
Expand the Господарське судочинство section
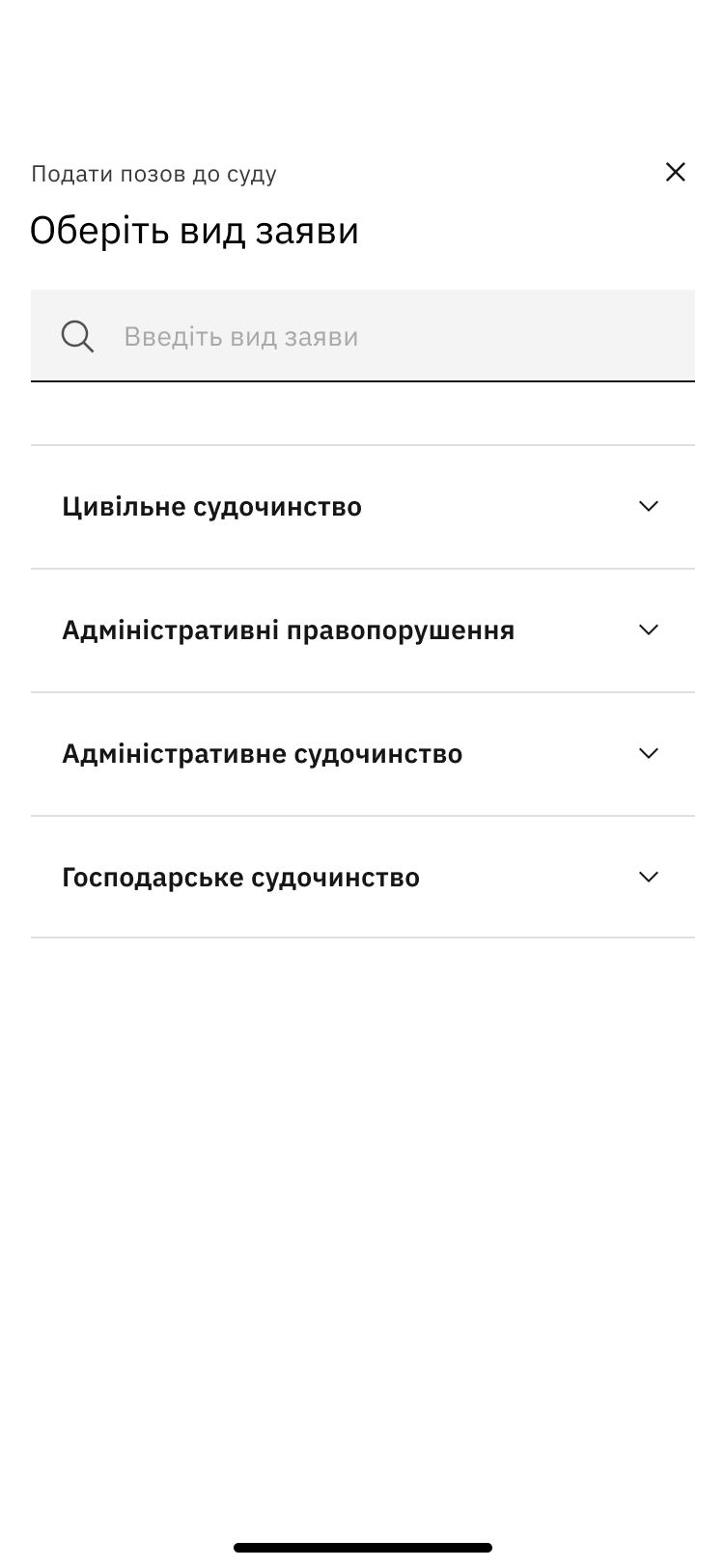[362, 878]
